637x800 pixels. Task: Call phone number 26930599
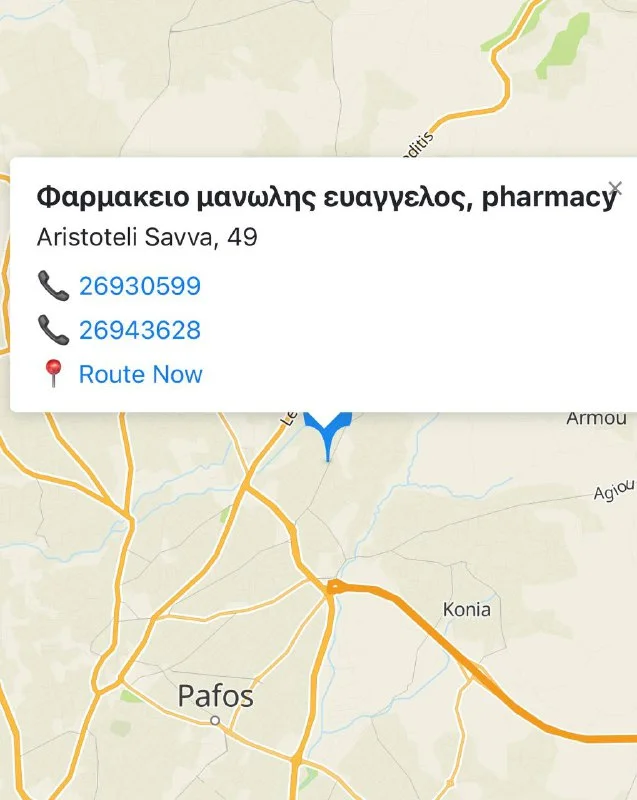tap(140, 286)
